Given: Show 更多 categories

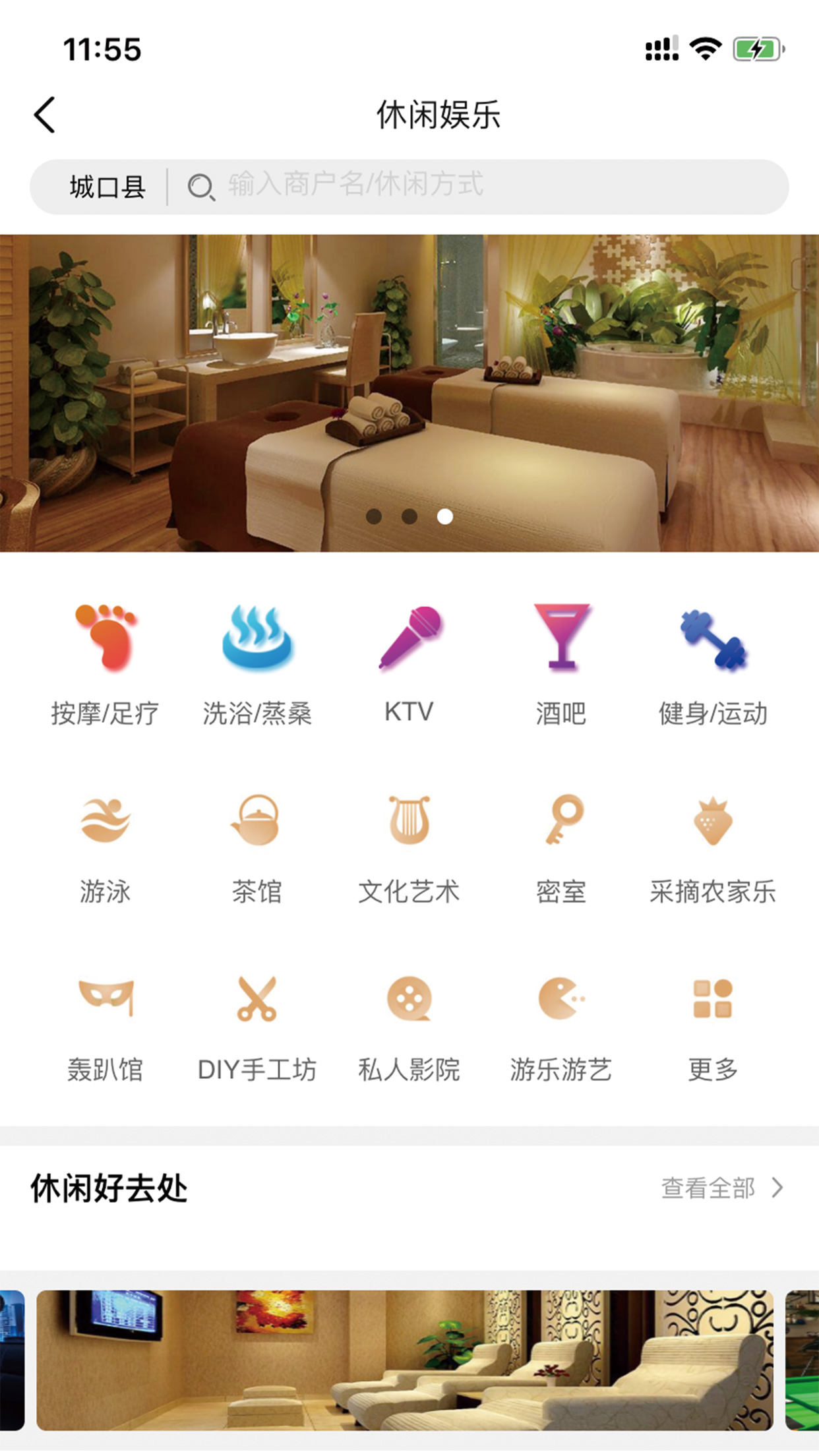Looking at the screenshot, I should tap(713, 1027).
